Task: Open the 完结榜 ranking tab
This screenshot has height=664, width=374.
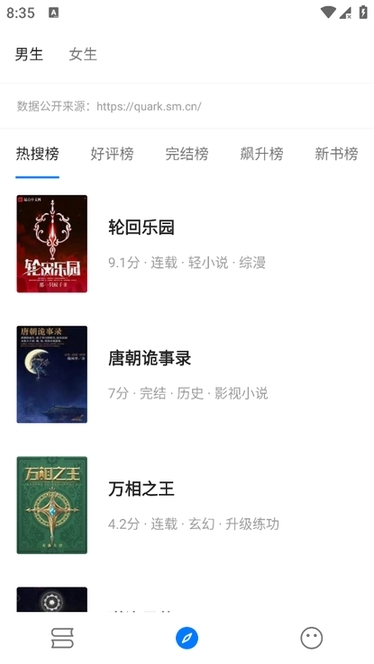Action: coord(187,153)
